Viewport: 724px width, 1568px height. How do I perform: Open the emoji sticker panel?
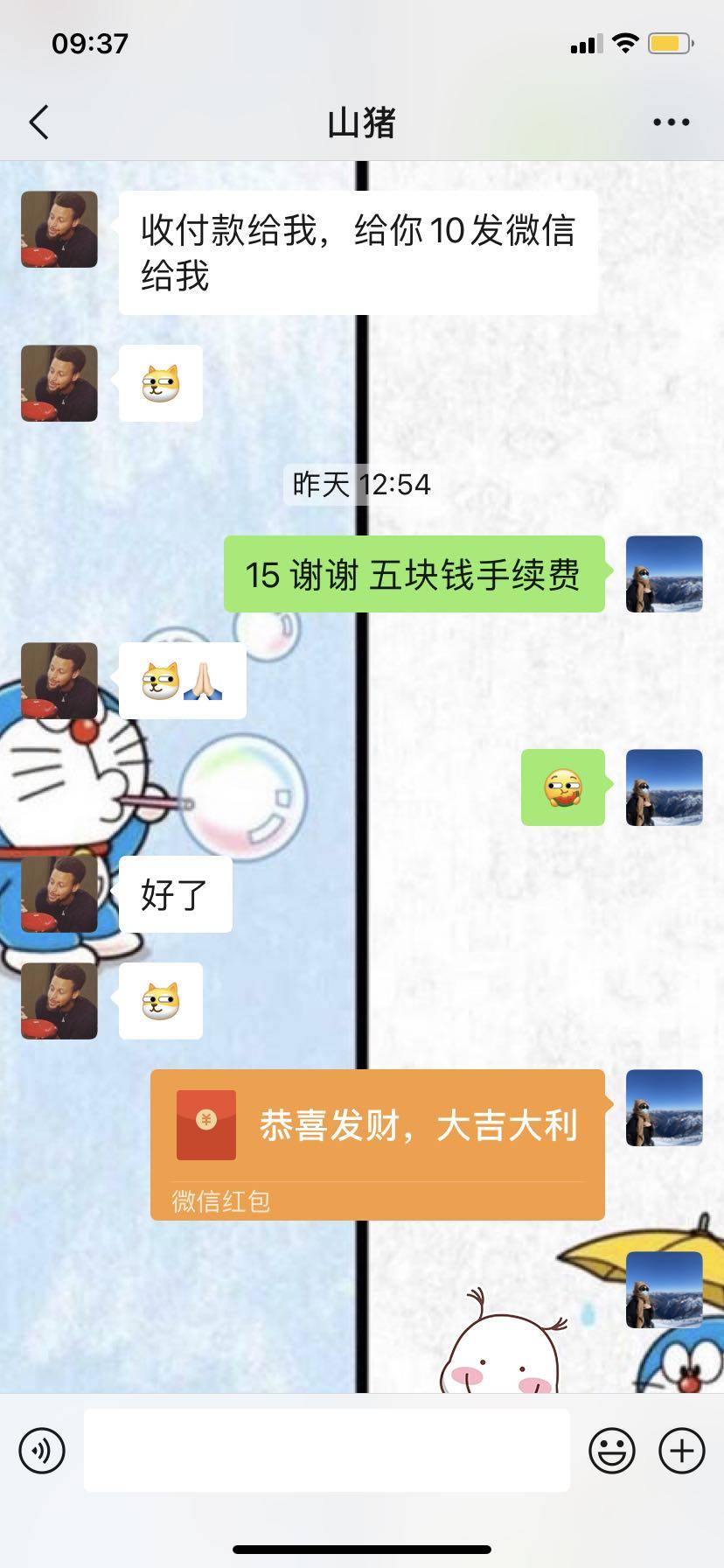tap(611, 1451)
